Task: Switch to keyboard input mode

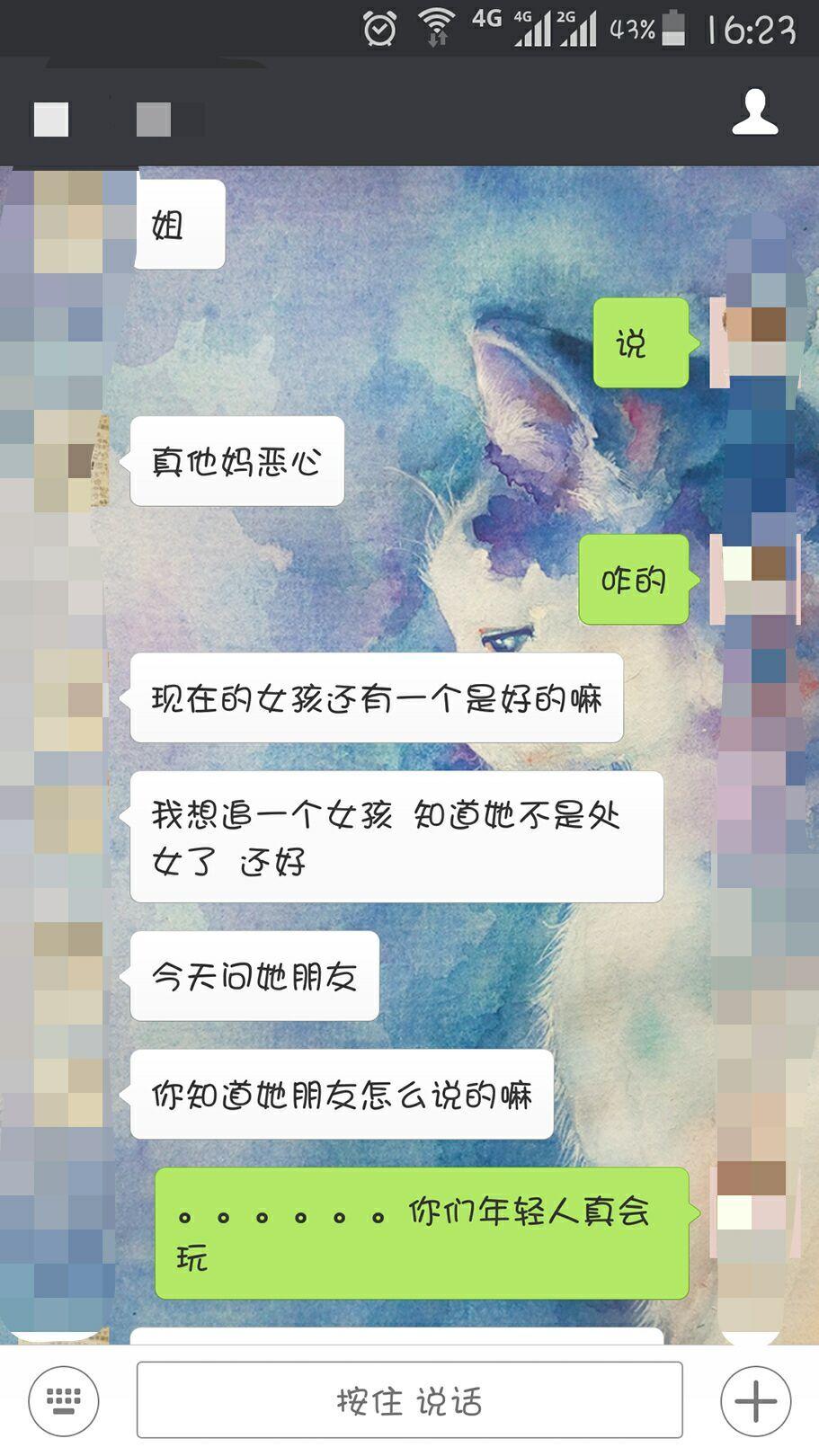Action: click(x=63, y=1400)
